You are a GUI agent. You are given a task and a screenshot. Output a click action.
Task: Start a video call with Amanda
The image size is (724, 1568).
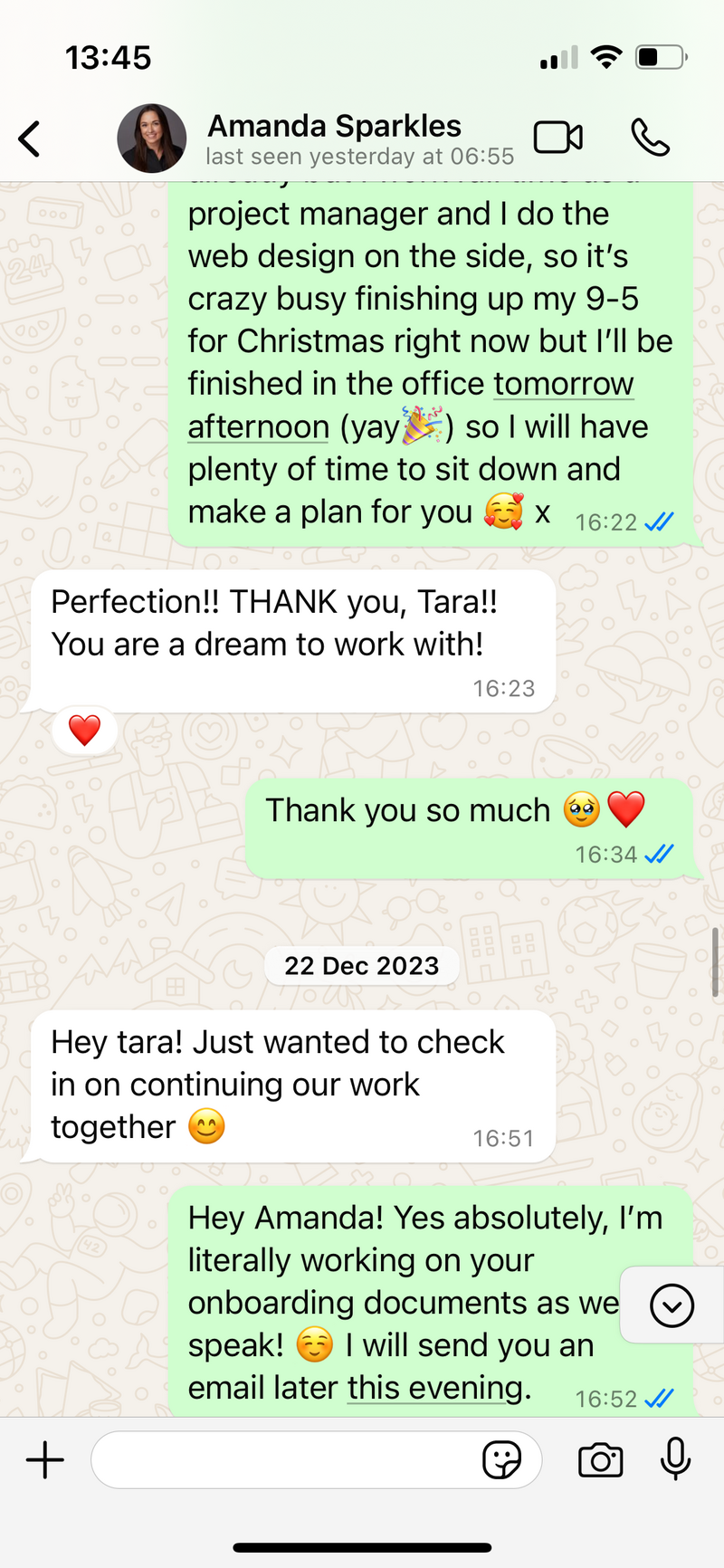click(x=557, y=138)
